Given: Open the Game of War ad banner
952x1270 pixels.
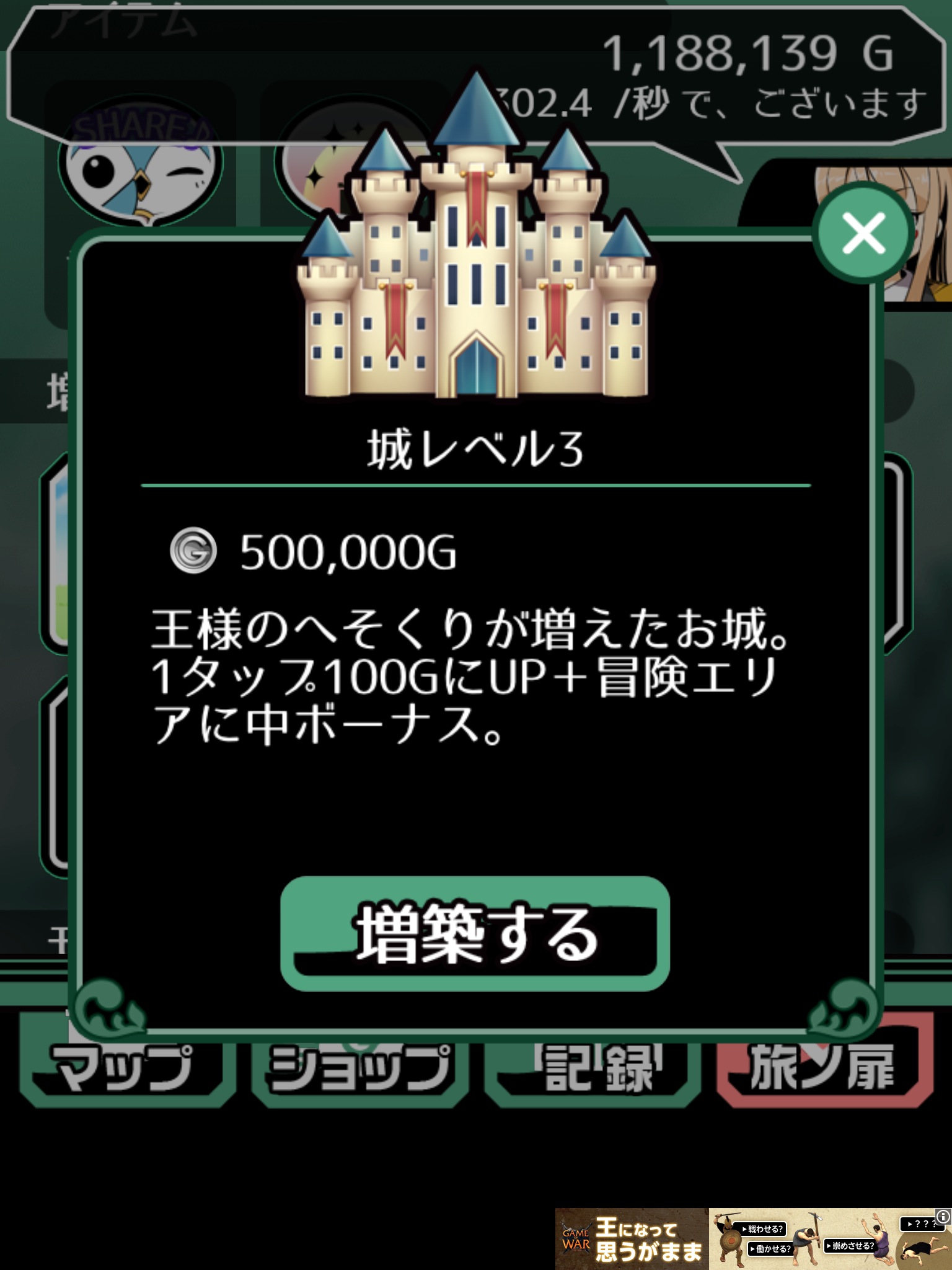Looking at the screenshot, I should tap(744, 1238).
